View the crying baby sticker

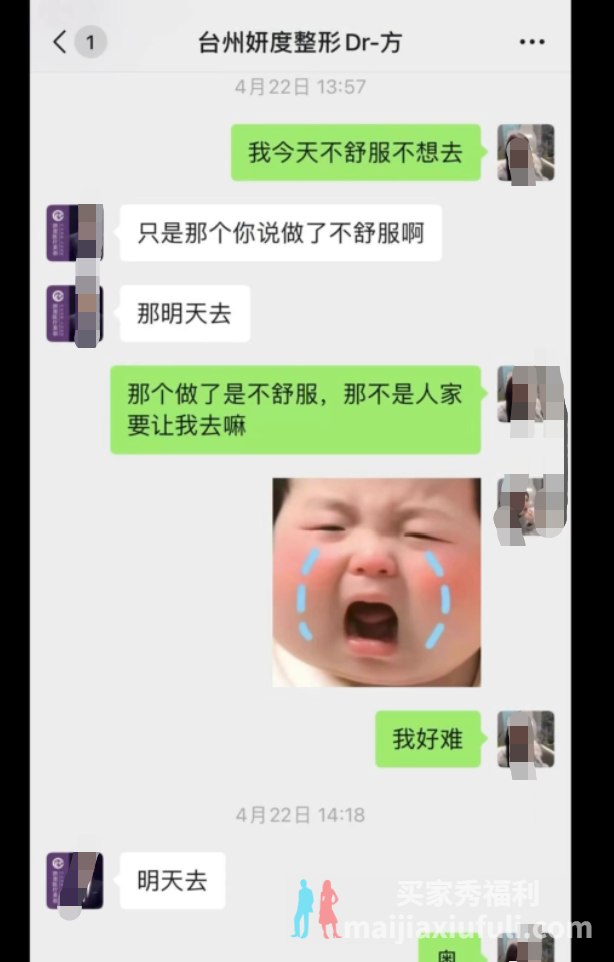(376, 582)
